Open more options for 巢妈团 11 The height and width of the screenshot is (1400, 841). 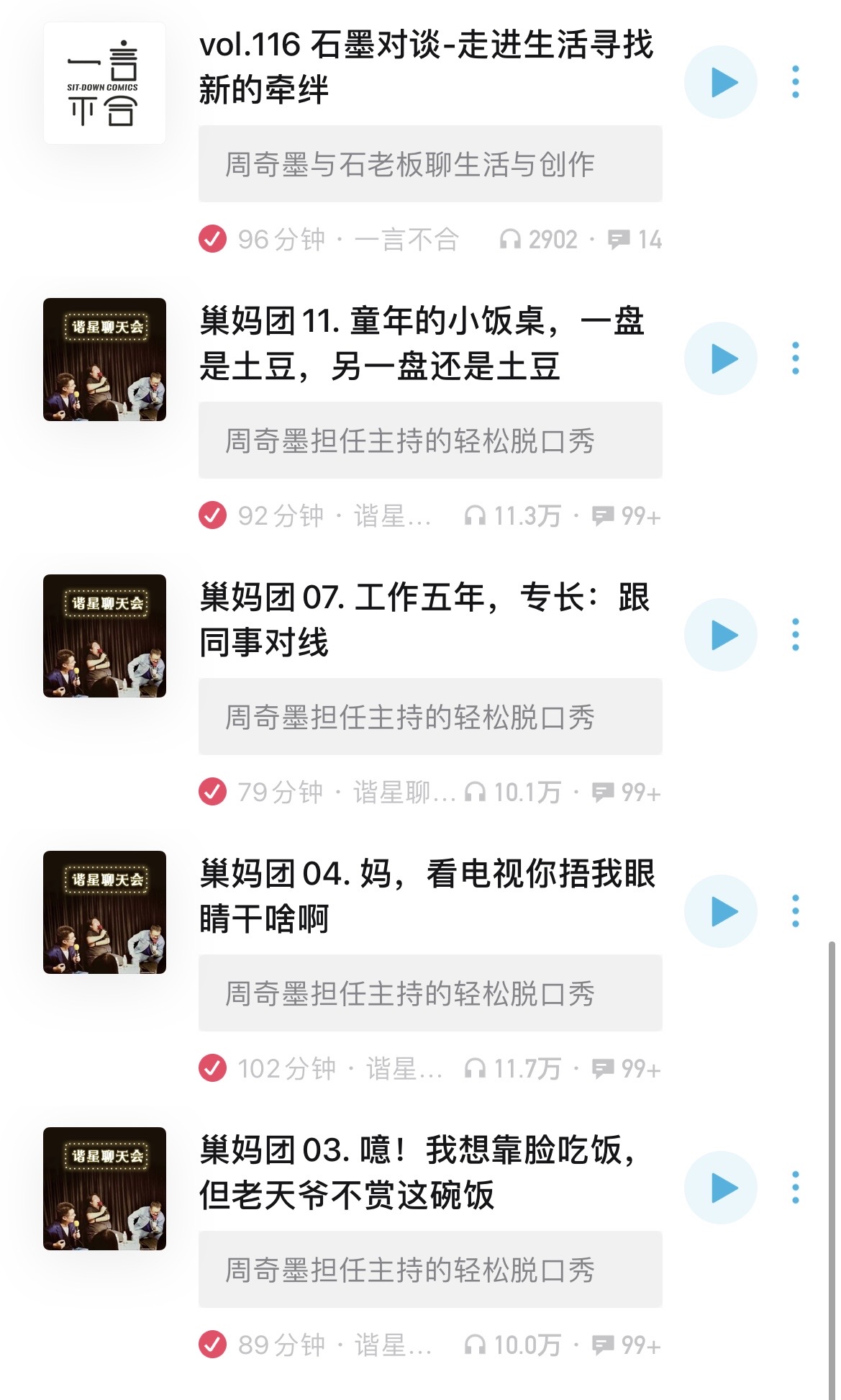[x=795, y=358]
